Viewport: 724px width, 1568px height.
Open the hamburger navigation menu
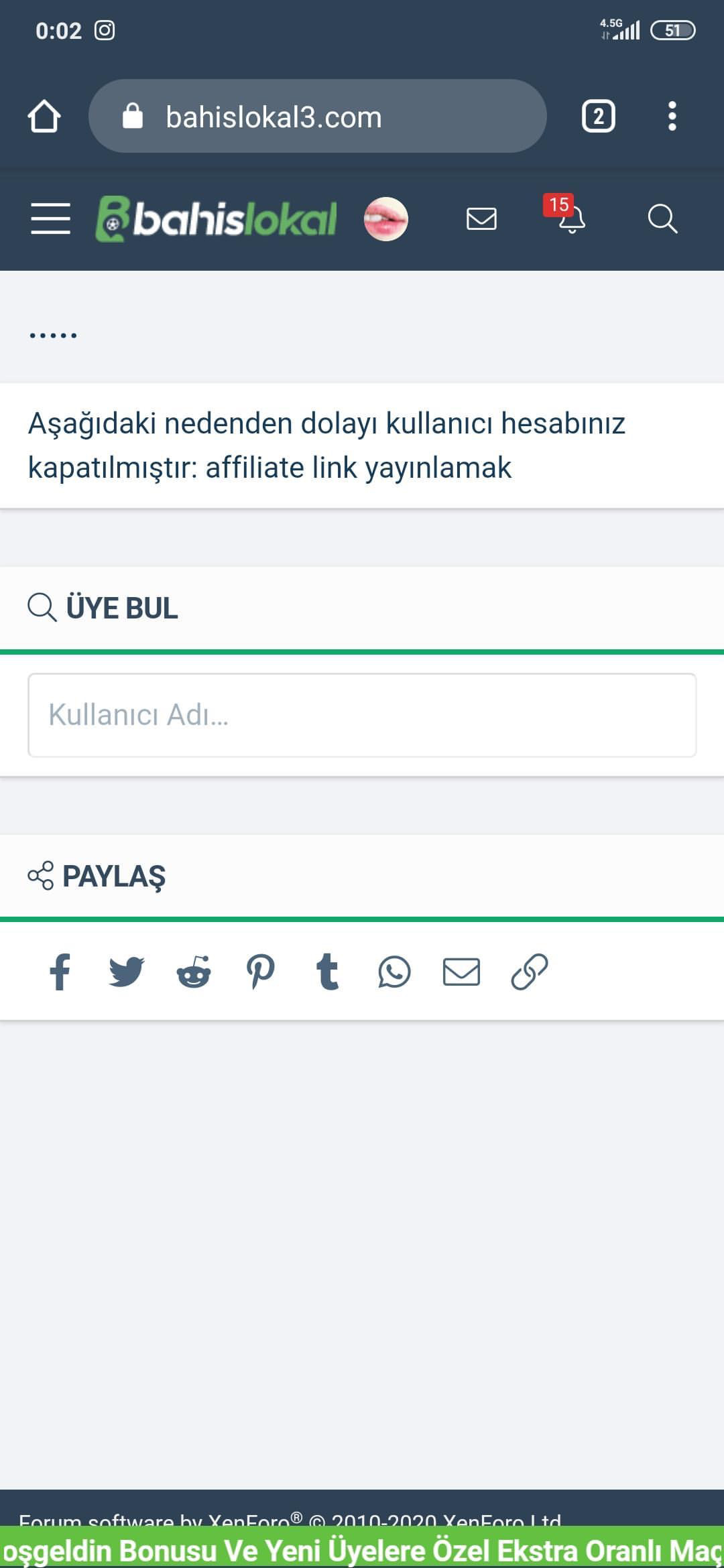click(x=50, y=219)
